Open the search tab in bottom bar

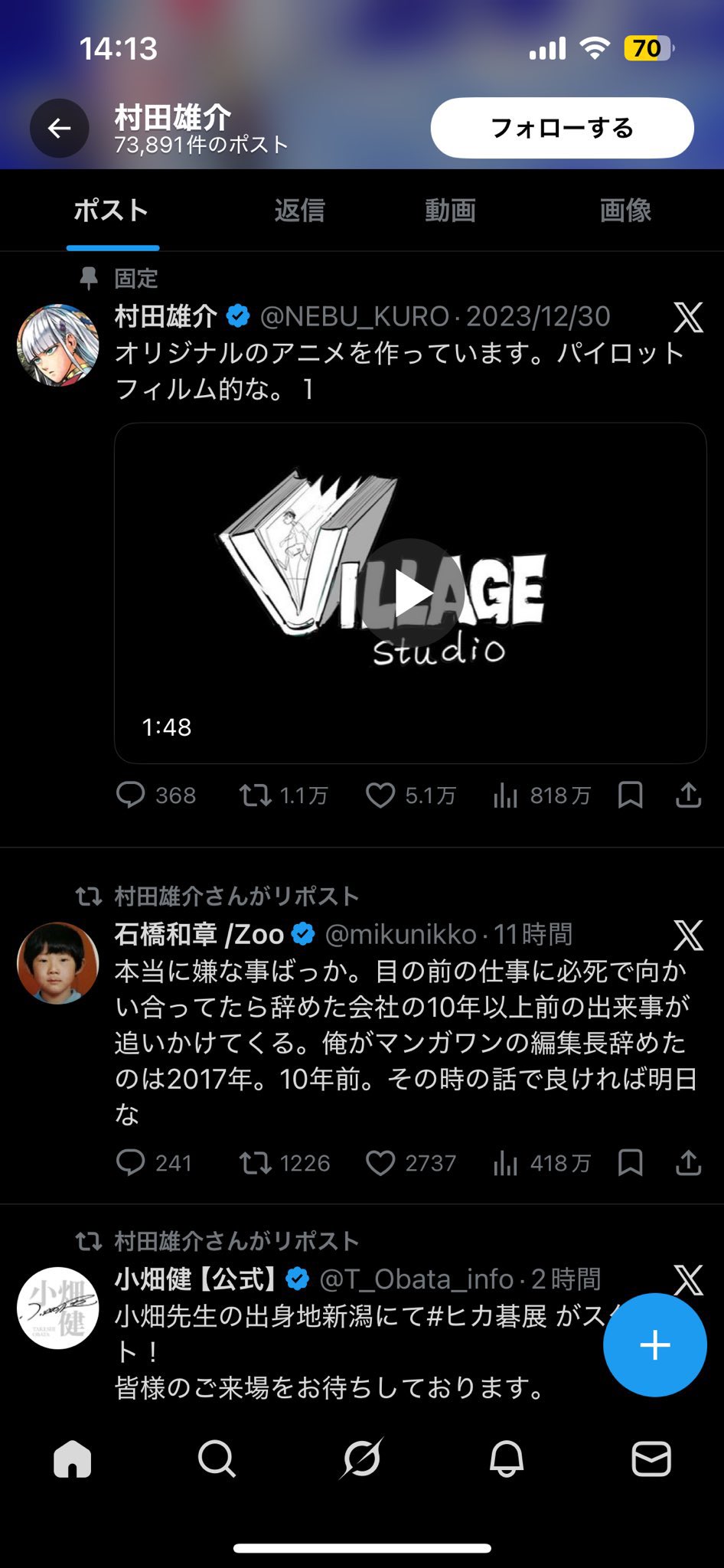tap(217, 1459)
